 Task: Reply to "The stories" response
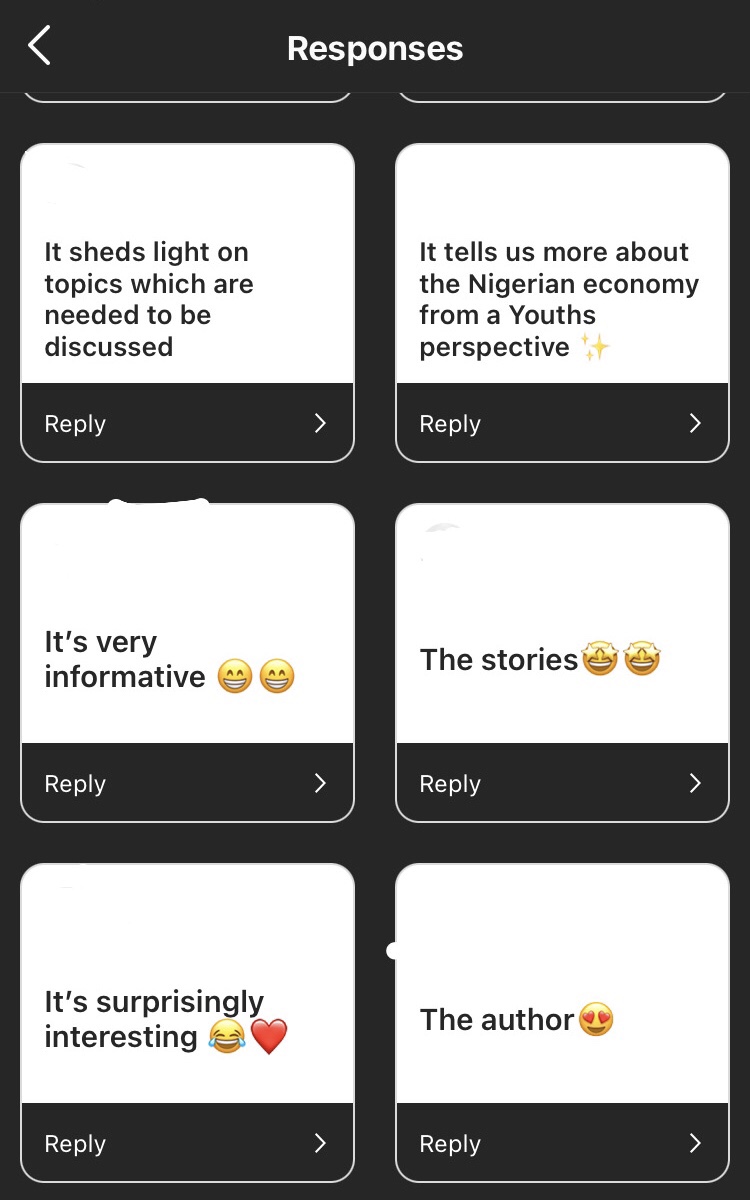click(x=562, y=783)
